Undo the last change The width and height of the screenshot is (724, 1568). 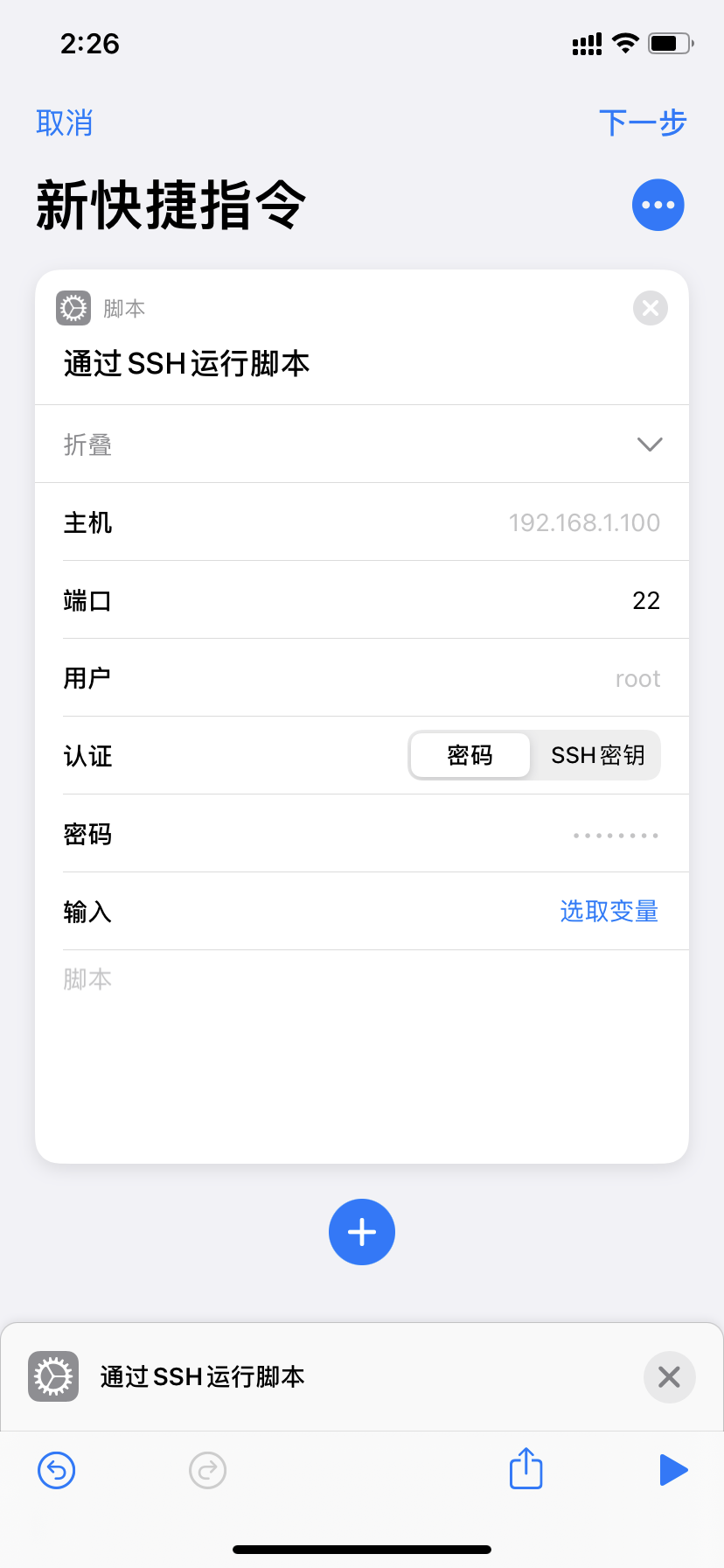click(57, 1470)
